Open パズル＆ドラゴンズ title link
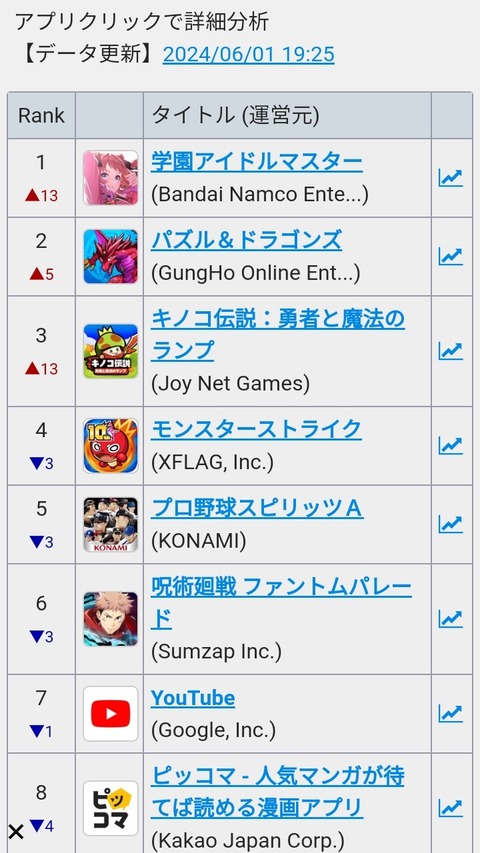The width and height of the screenshot is (480, 853). point(246,240)
